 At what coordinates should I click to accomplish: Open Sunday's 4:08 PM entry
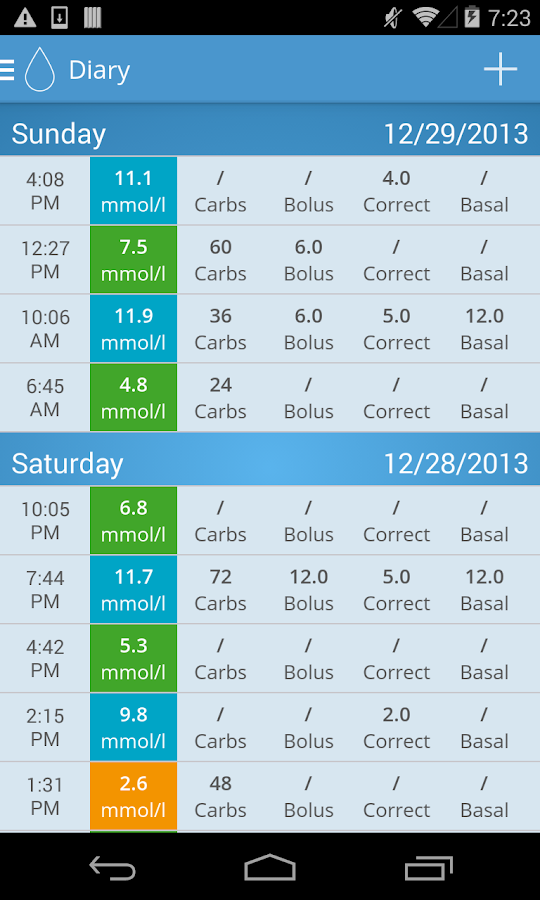(x=270, y=191)
